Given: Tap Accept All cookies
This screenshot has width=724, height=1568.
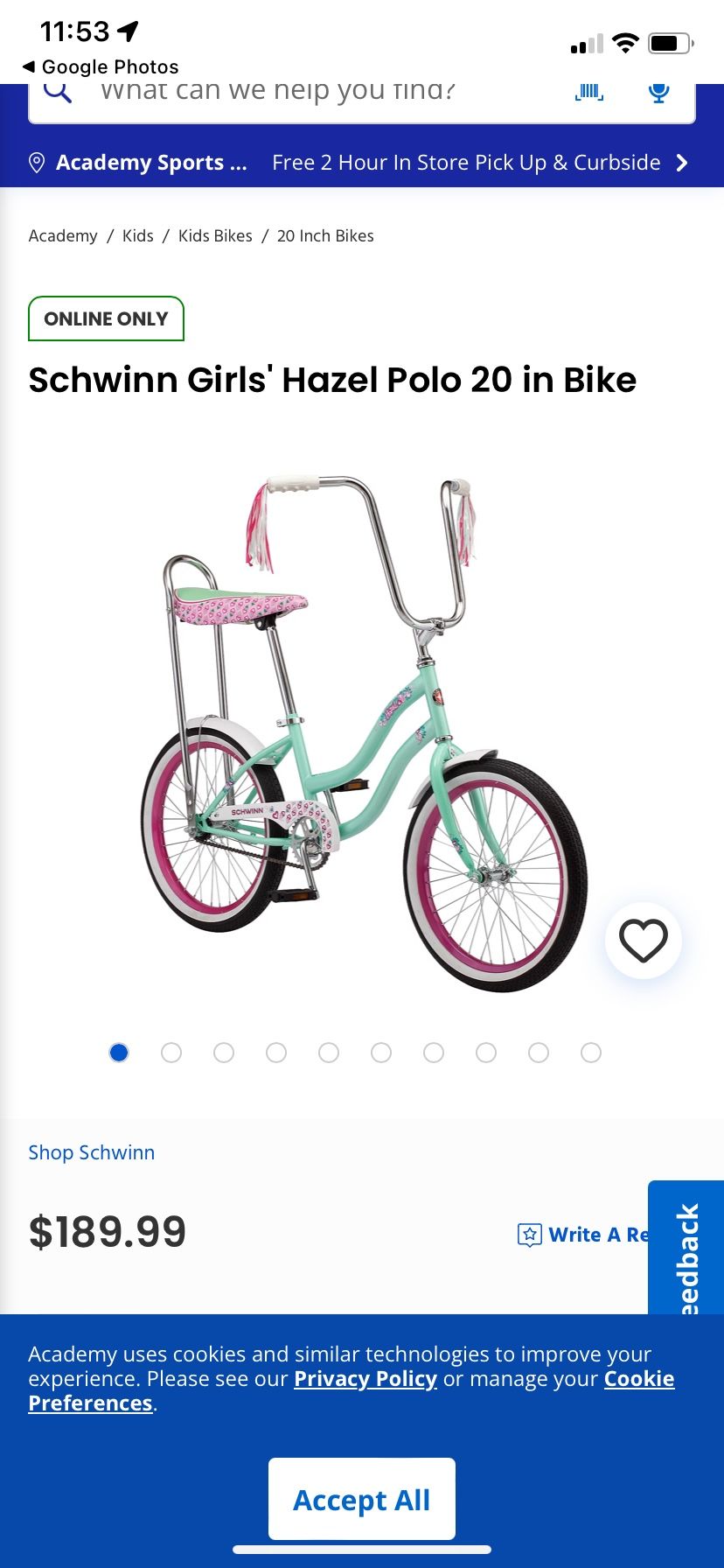Looking at the screenshot, I should tap(361, 1499).
